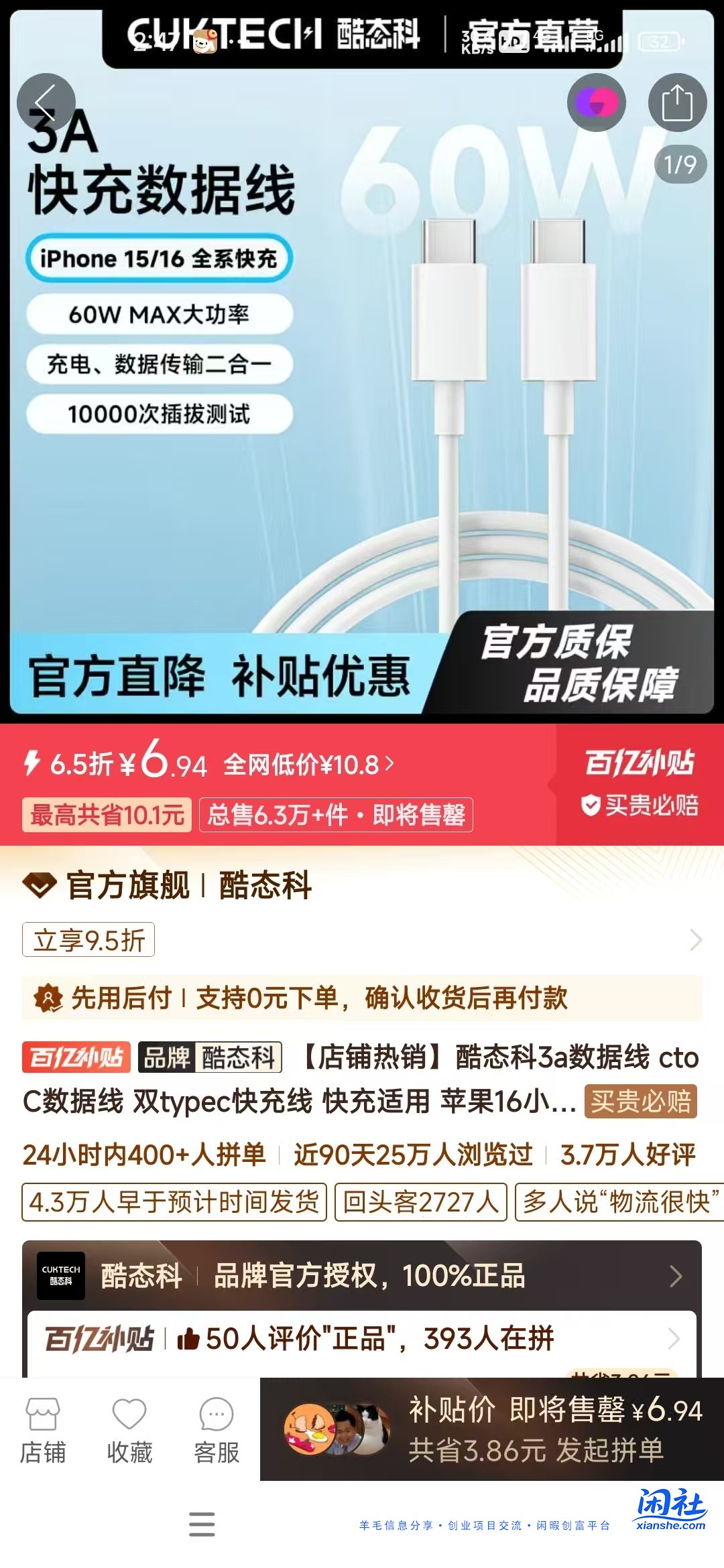Tap the colorful circle icon beside the share button
This screenshot has width=724, height=1568.
[x=595, y=102]
